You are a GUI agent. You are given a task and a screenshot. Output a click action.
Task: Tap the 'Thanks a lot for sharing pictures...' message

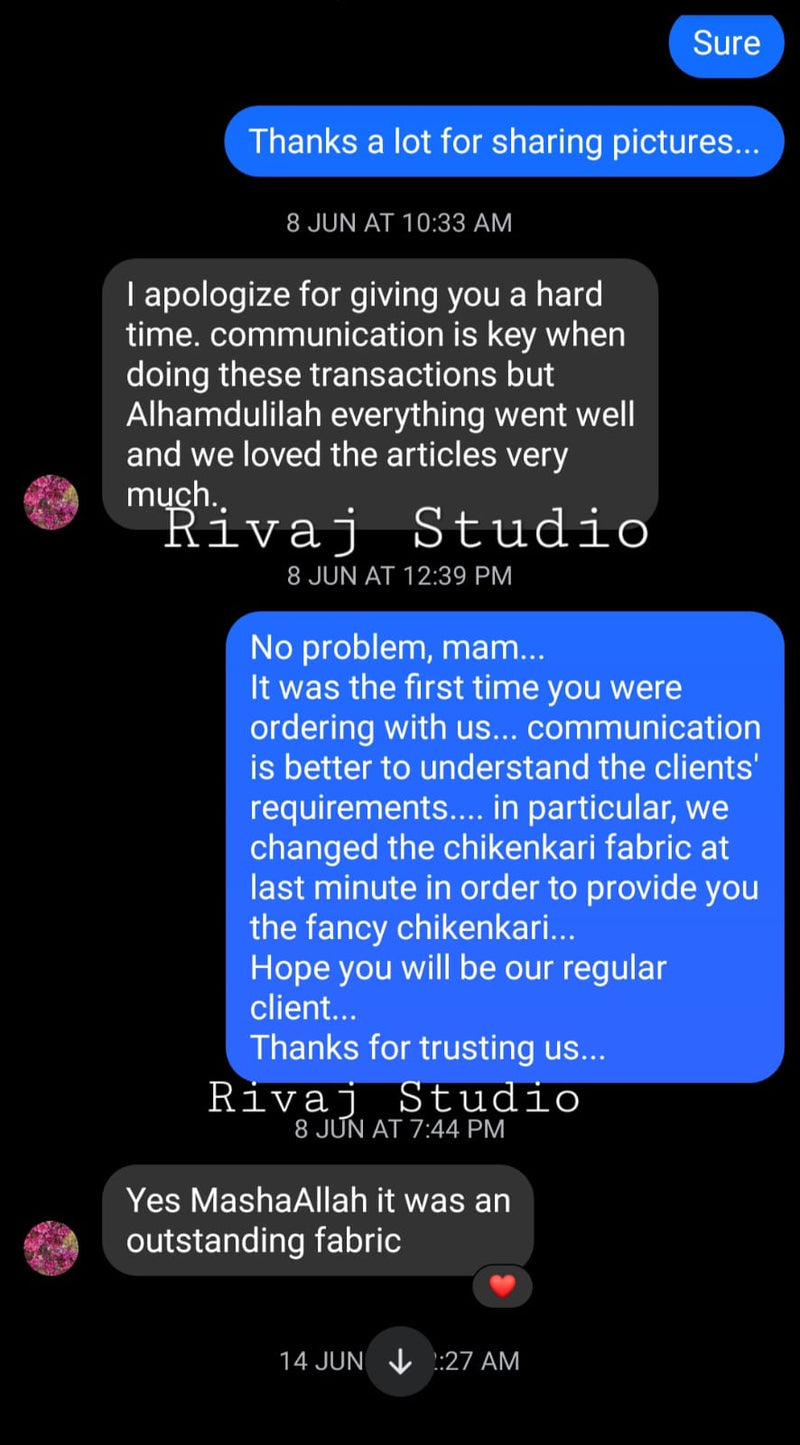504,141
